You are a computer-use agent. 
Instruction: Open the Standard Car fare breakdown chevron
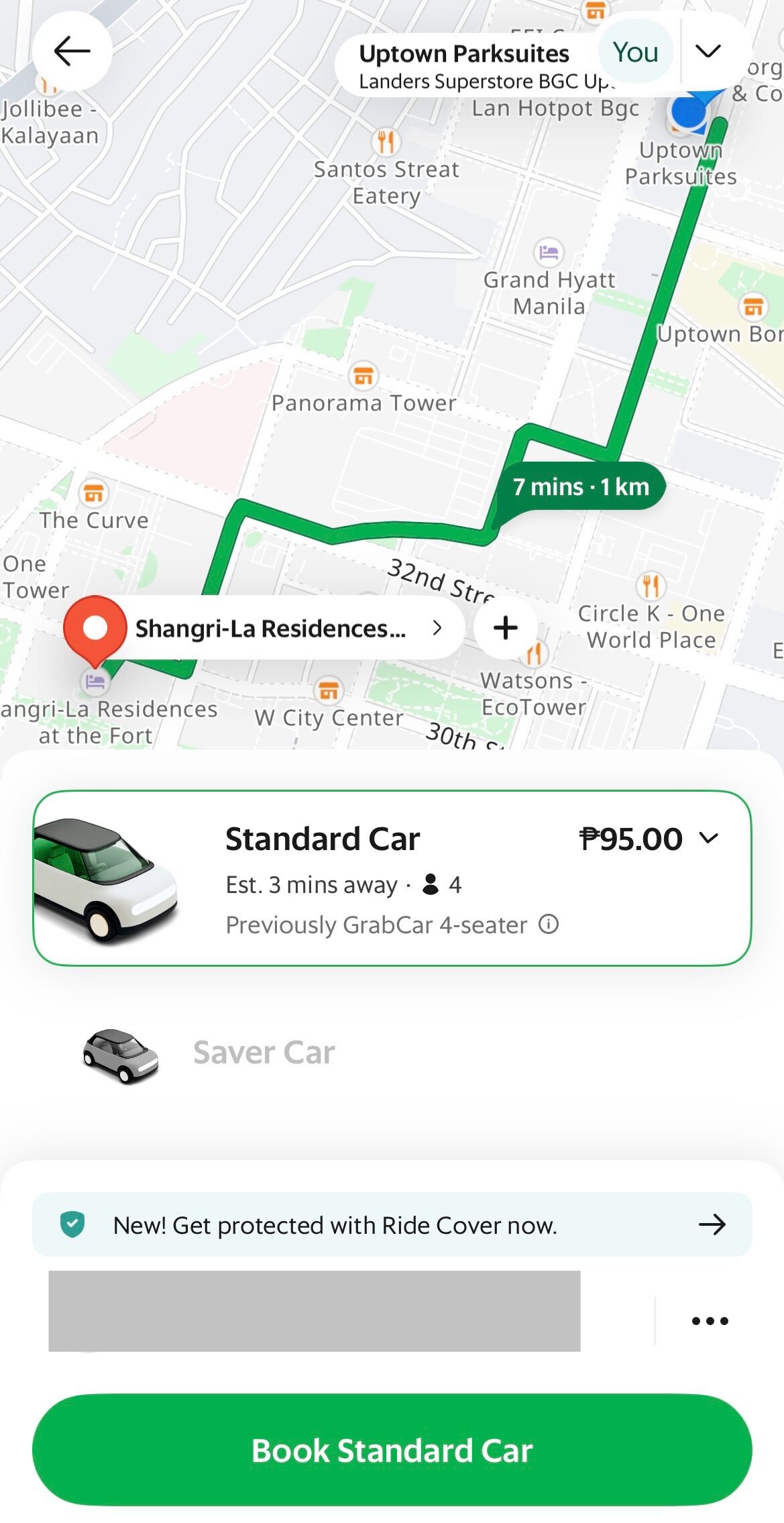coord(708,837)
